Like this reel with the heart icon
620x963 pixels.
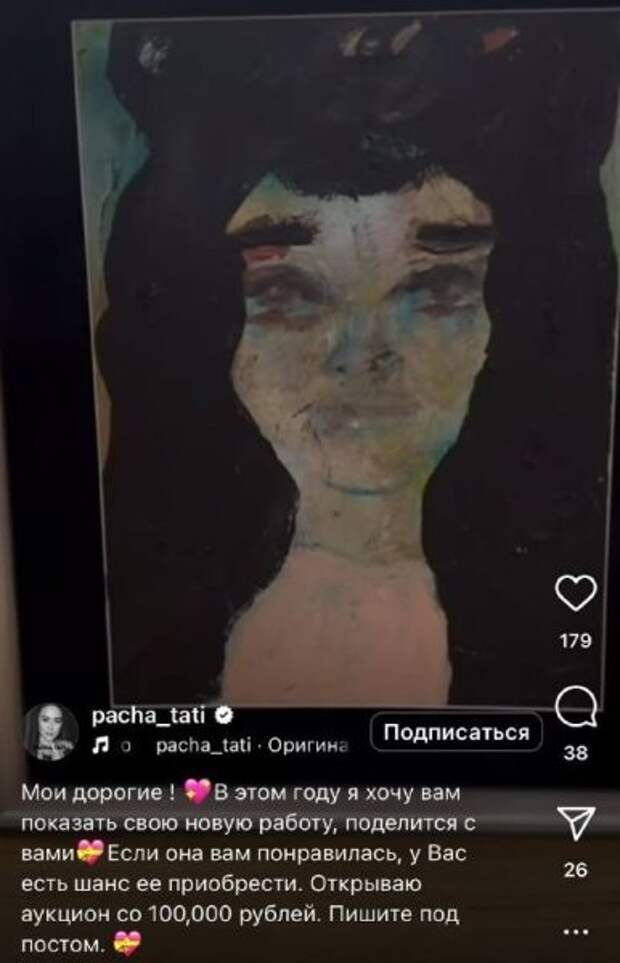[575, 597]
